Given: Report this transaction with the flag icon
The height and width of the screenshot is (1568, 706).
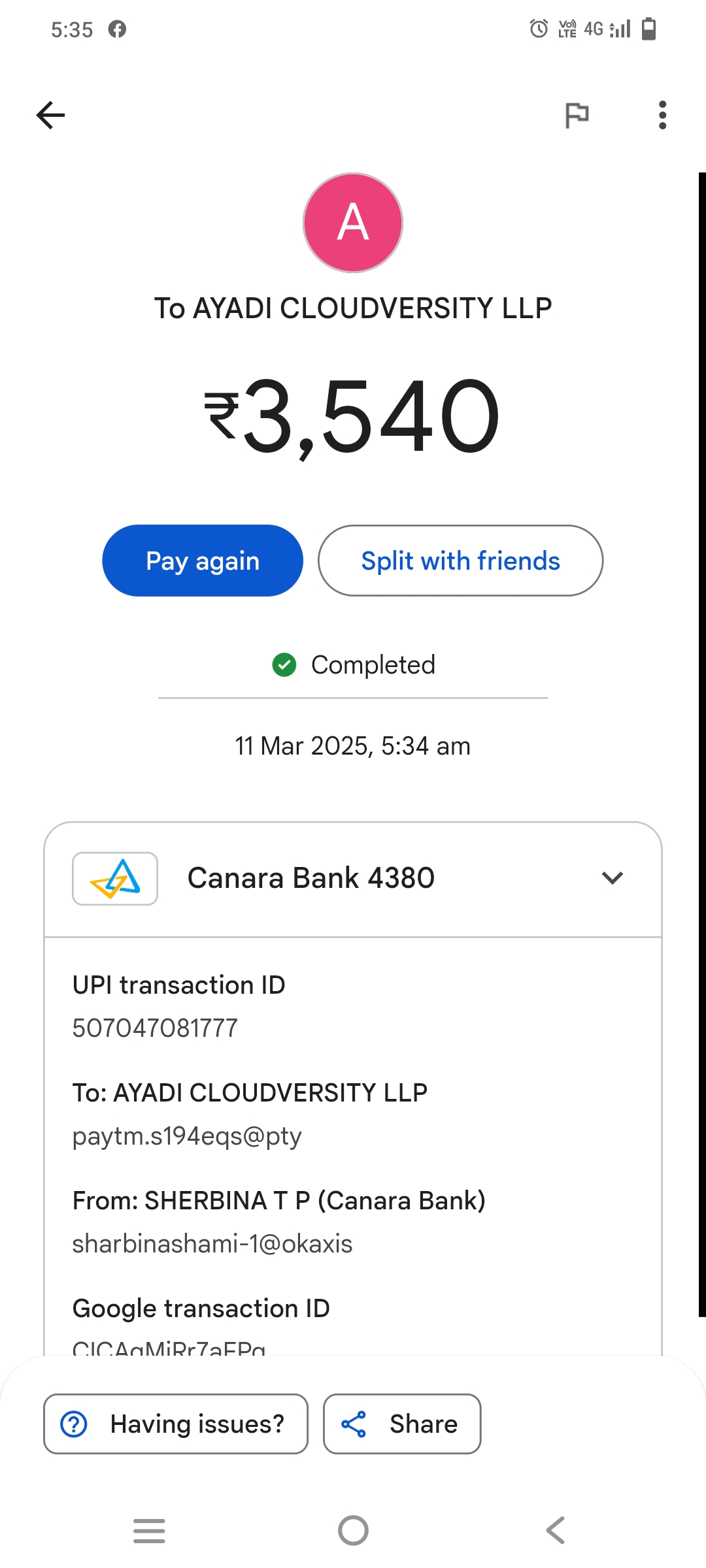Looking at the screenshot, I should (x=577, y=116).
